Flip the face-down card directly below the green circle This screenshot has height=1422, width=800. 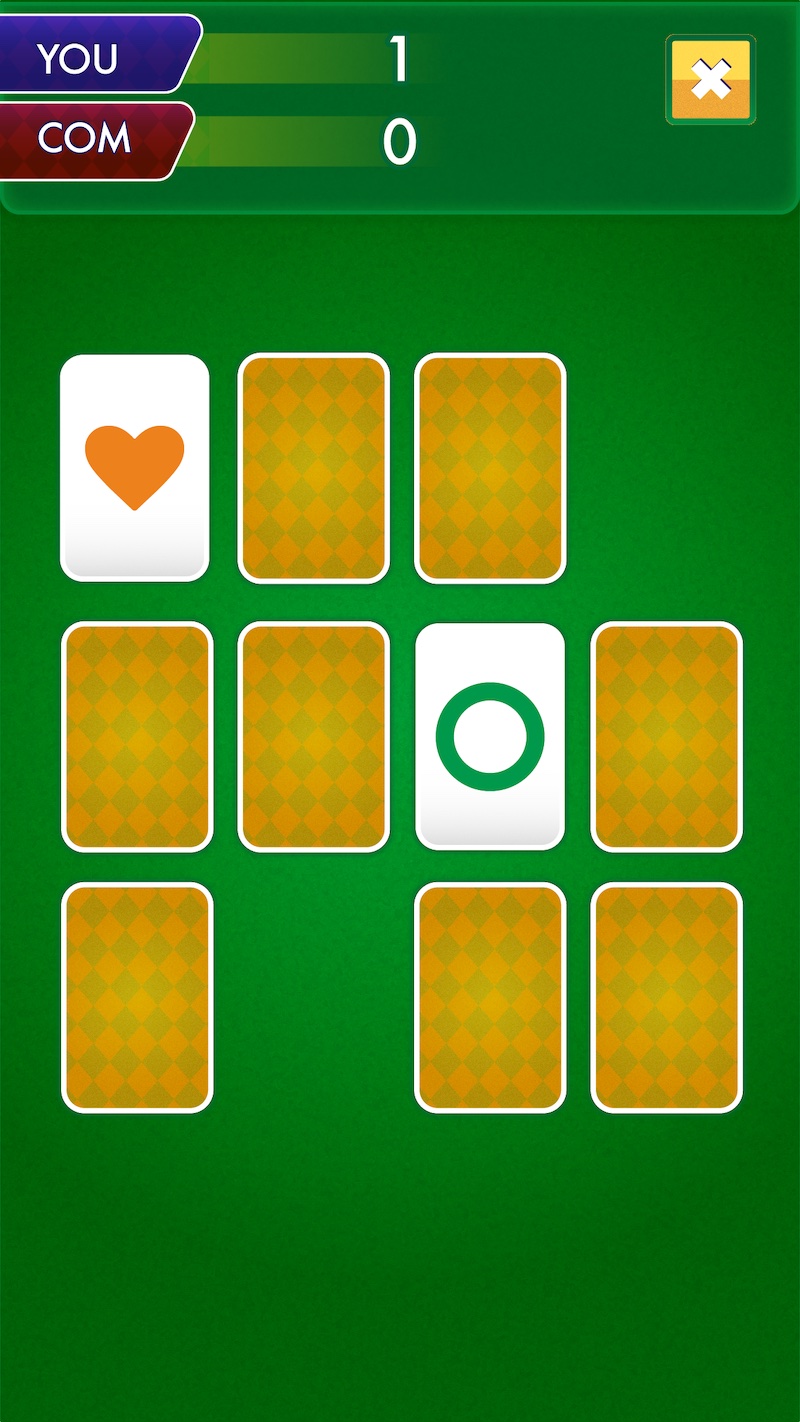(490, 997)
